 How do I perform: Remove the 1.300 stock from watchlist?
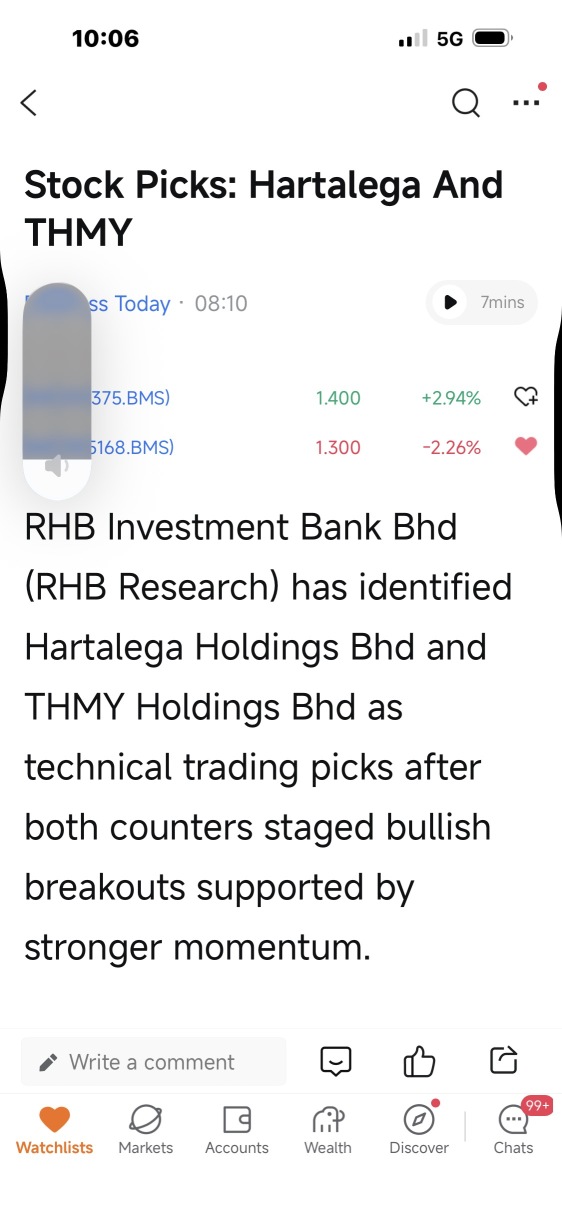[x=526, y=446]
